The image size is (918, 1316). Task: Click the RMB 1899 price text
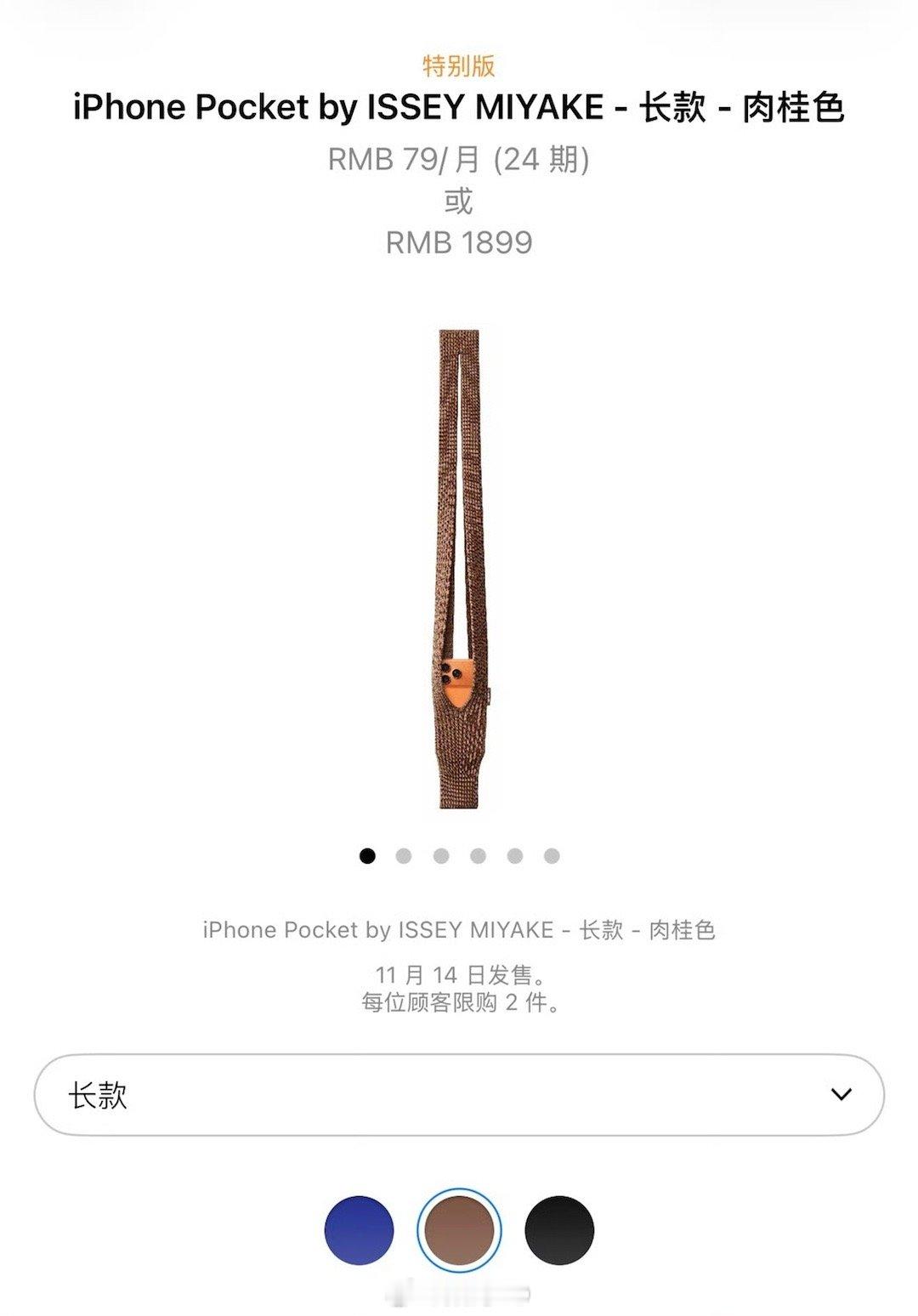459,243
